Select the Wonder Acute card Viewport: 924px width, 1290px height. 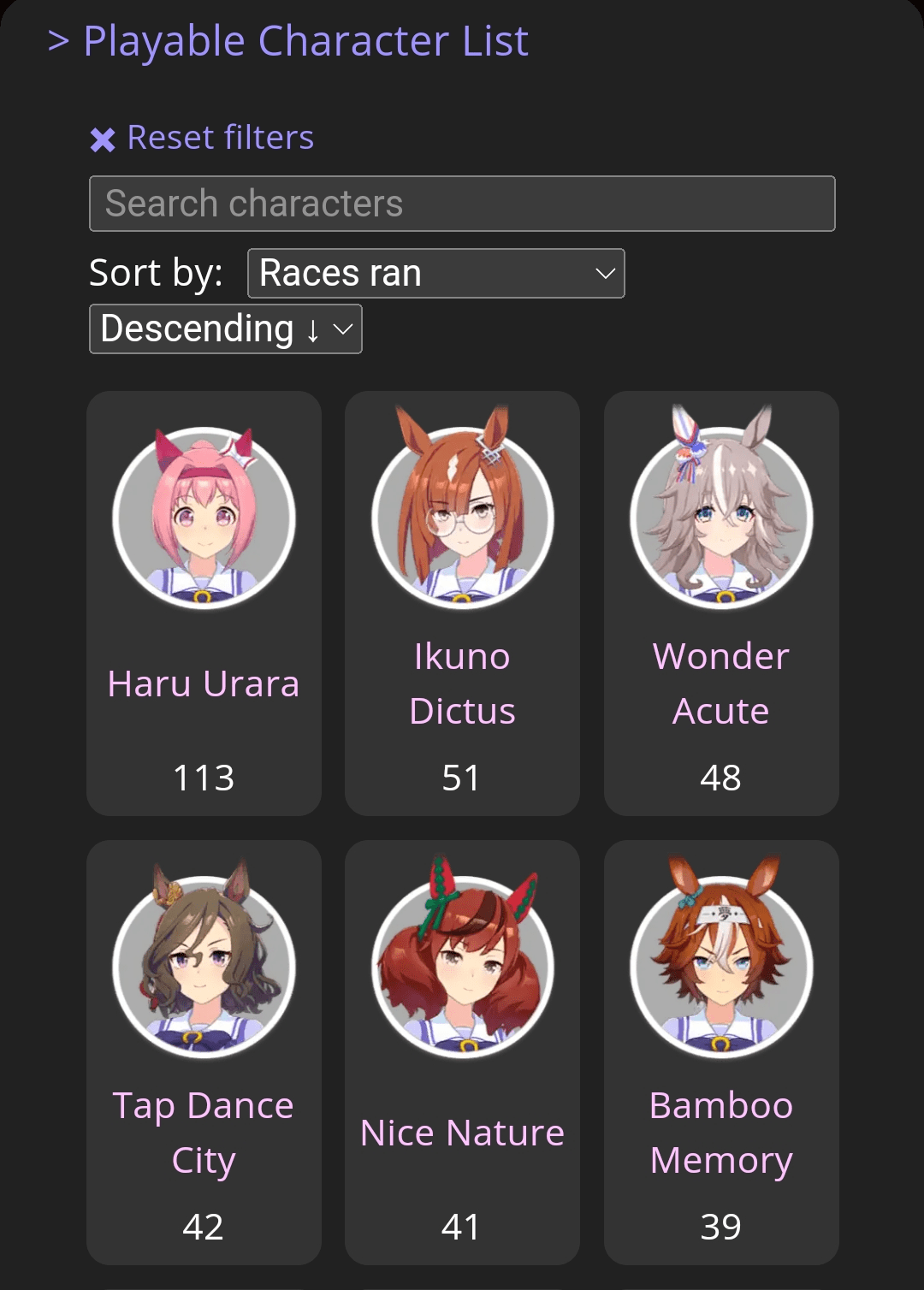(720, 603)
